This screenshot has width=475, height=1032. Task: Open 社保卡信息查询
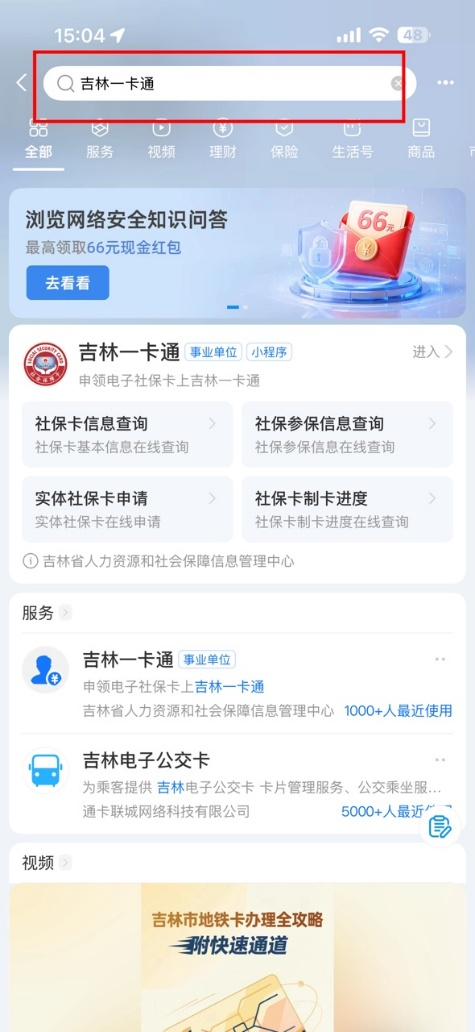coord(128,434)
